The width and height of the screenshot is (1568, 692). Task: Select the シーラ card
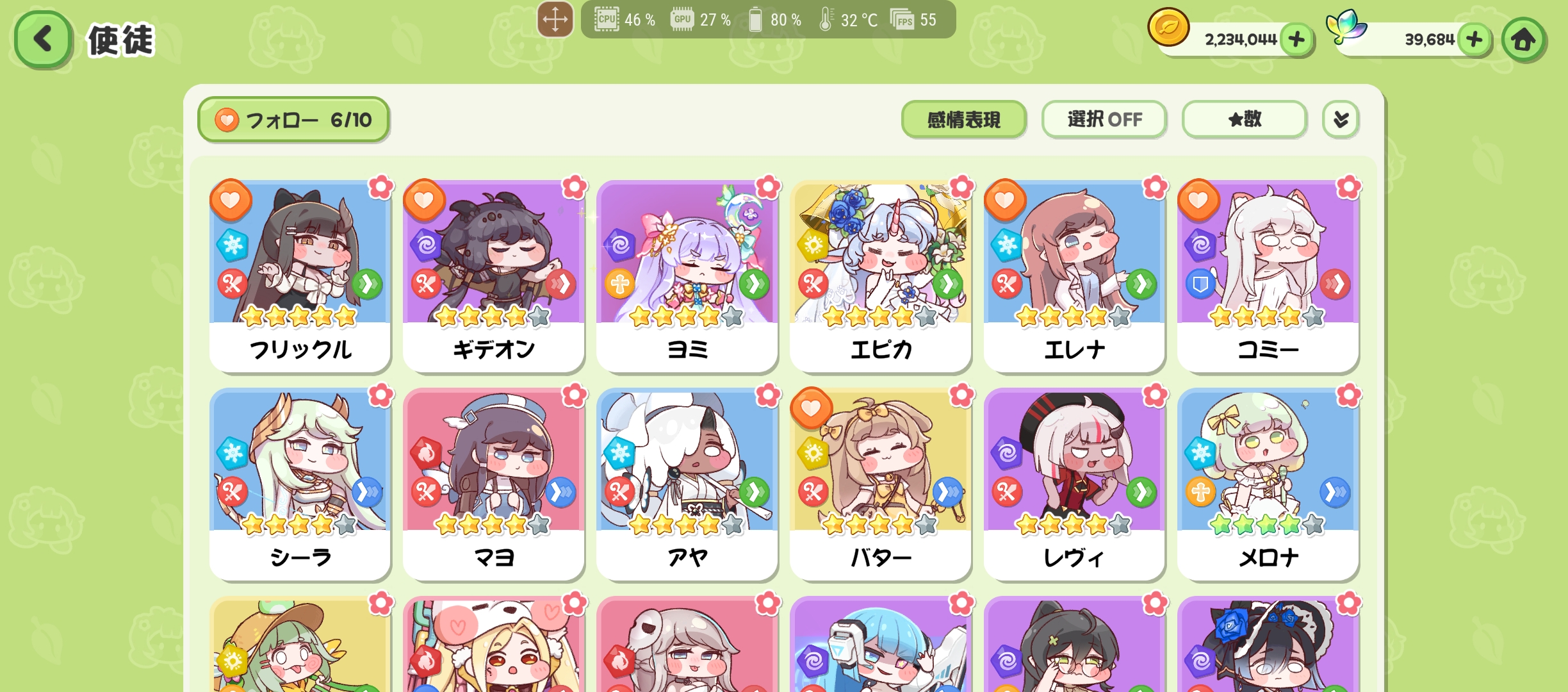click(300, 484)
